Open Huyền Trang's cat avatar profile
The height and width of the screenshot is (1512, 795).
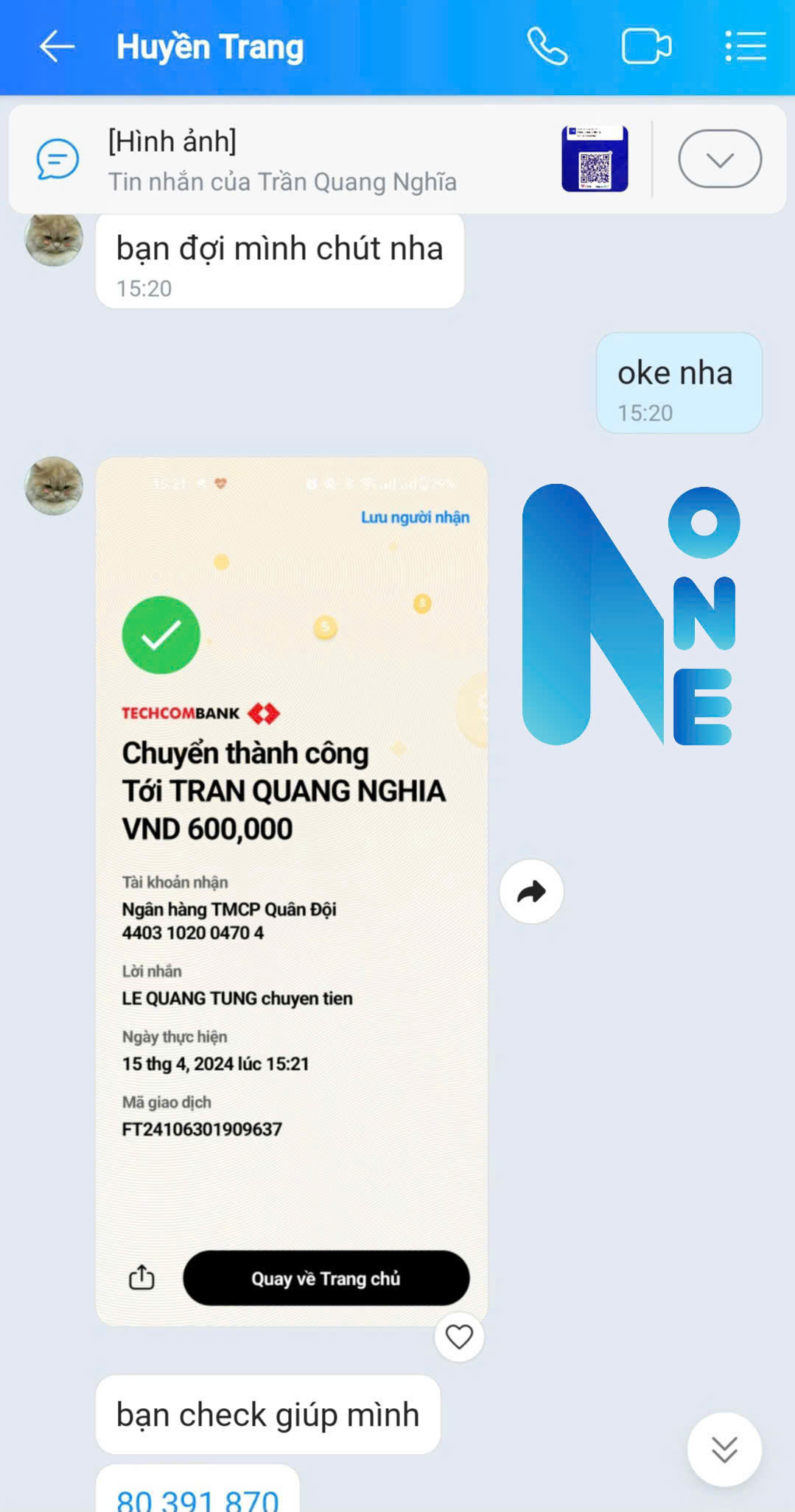54,486
